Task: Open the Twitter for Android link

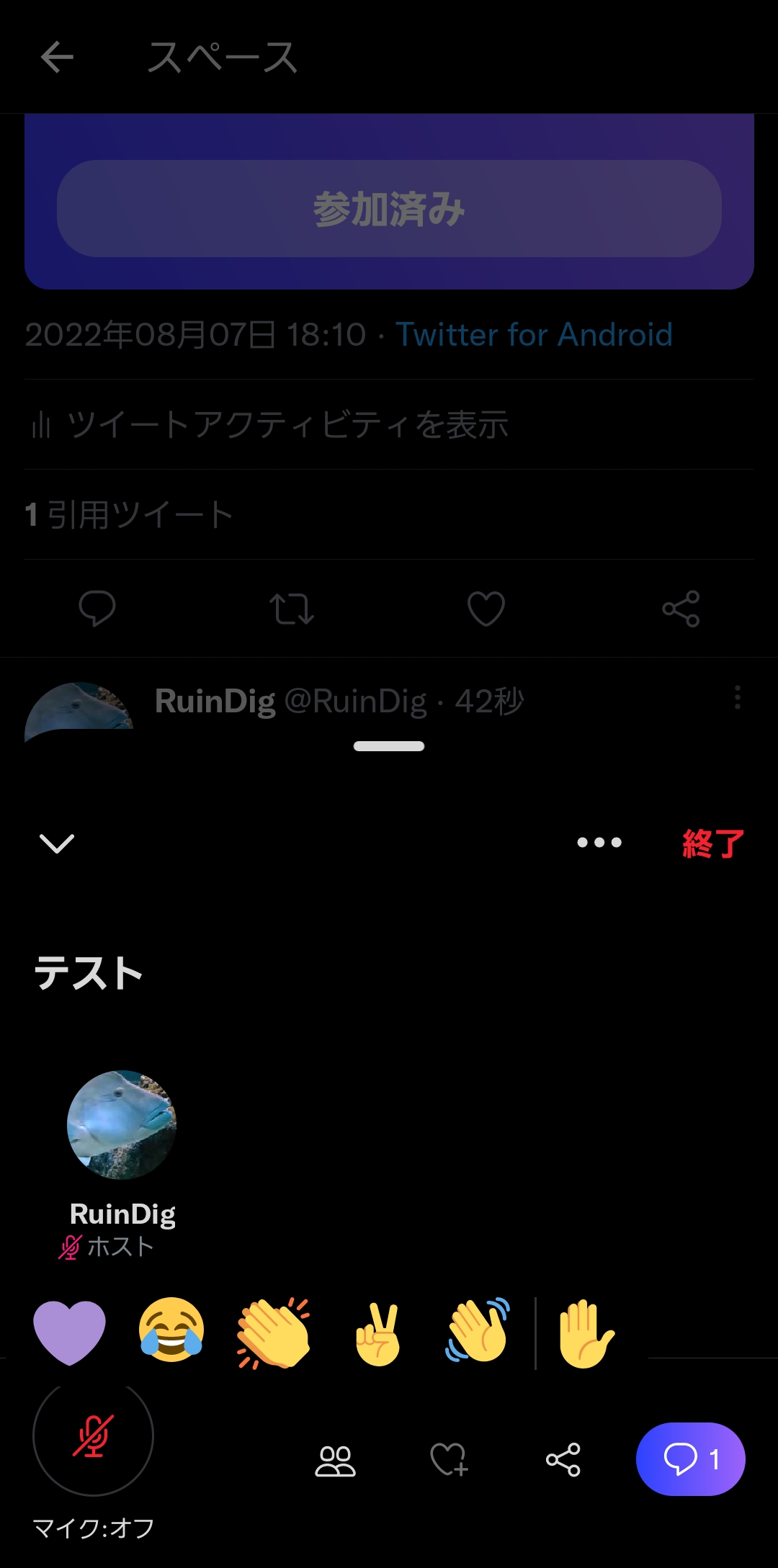Action: [x=535, y=334]
